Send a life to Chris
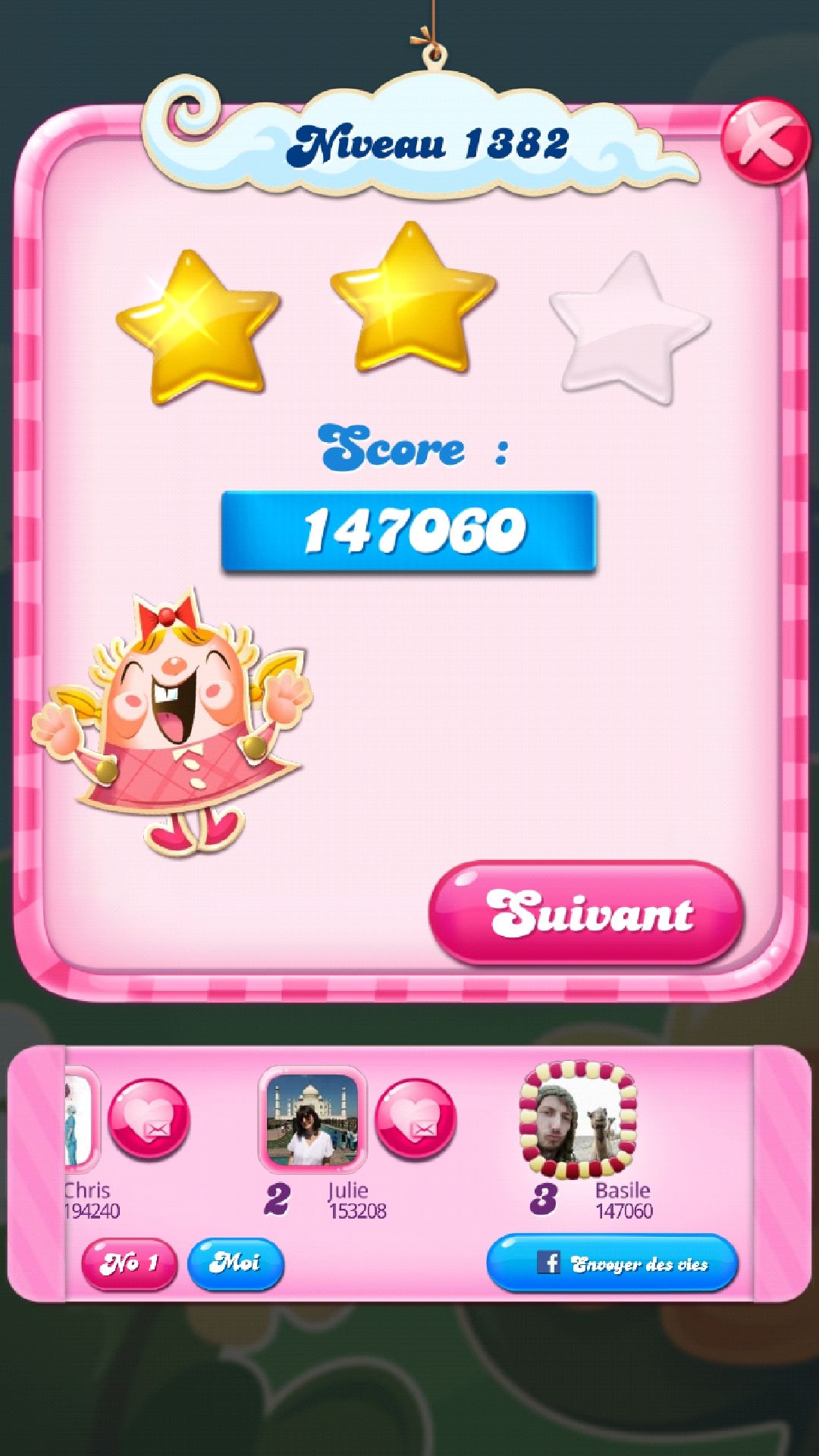This screenshot has width=819, height=1456. point(149,1120)
